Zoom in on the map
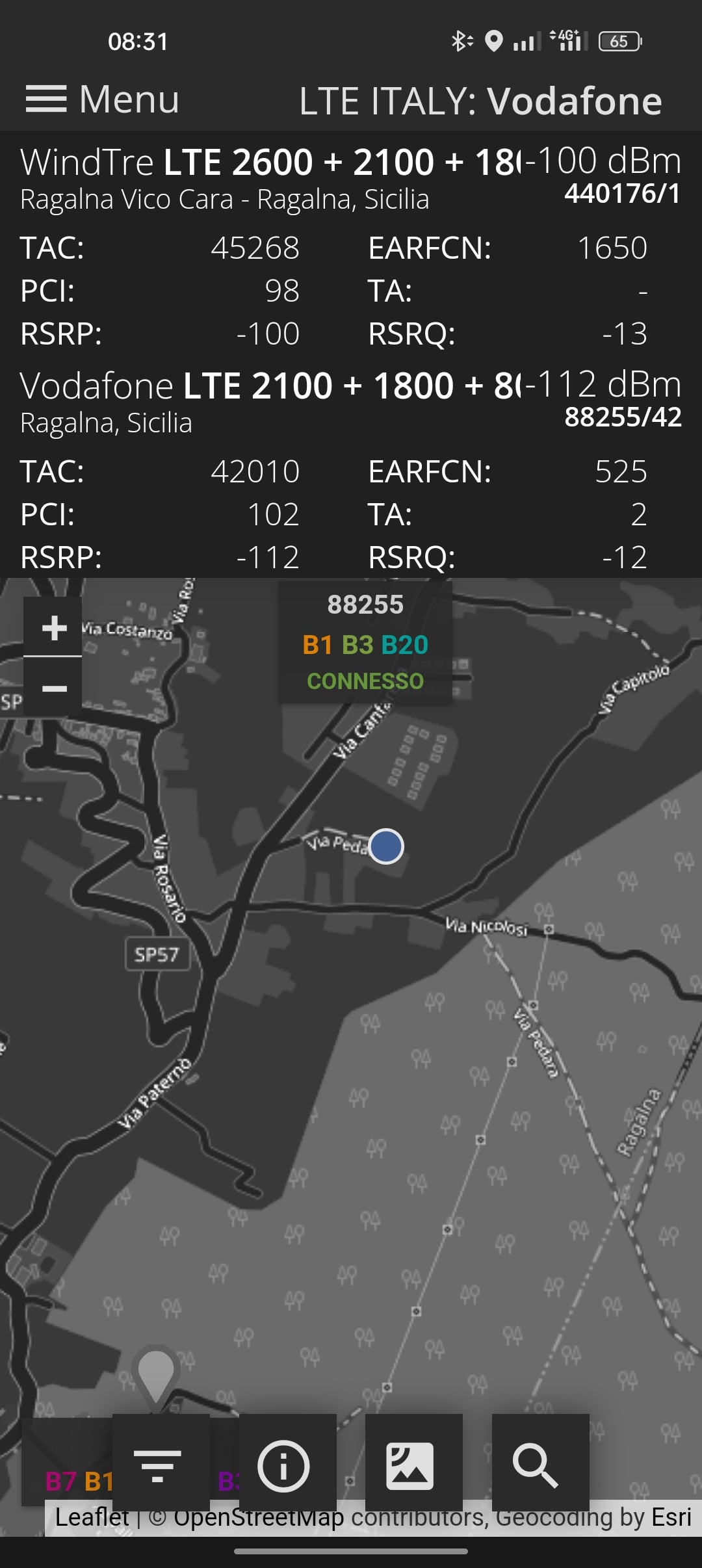Screen dimensions: 702x1568 click(x=54, y=627)
